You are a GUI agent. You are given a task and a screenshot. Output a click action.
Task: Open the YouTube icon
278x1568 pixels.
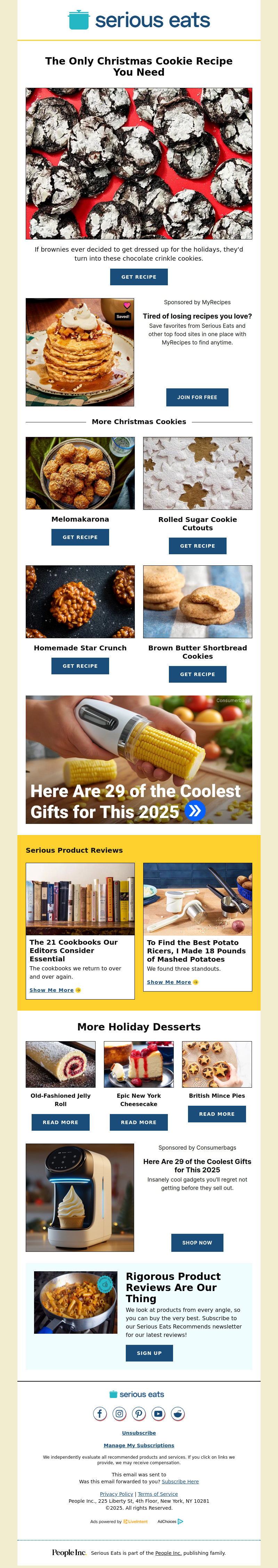(158, 1414)
